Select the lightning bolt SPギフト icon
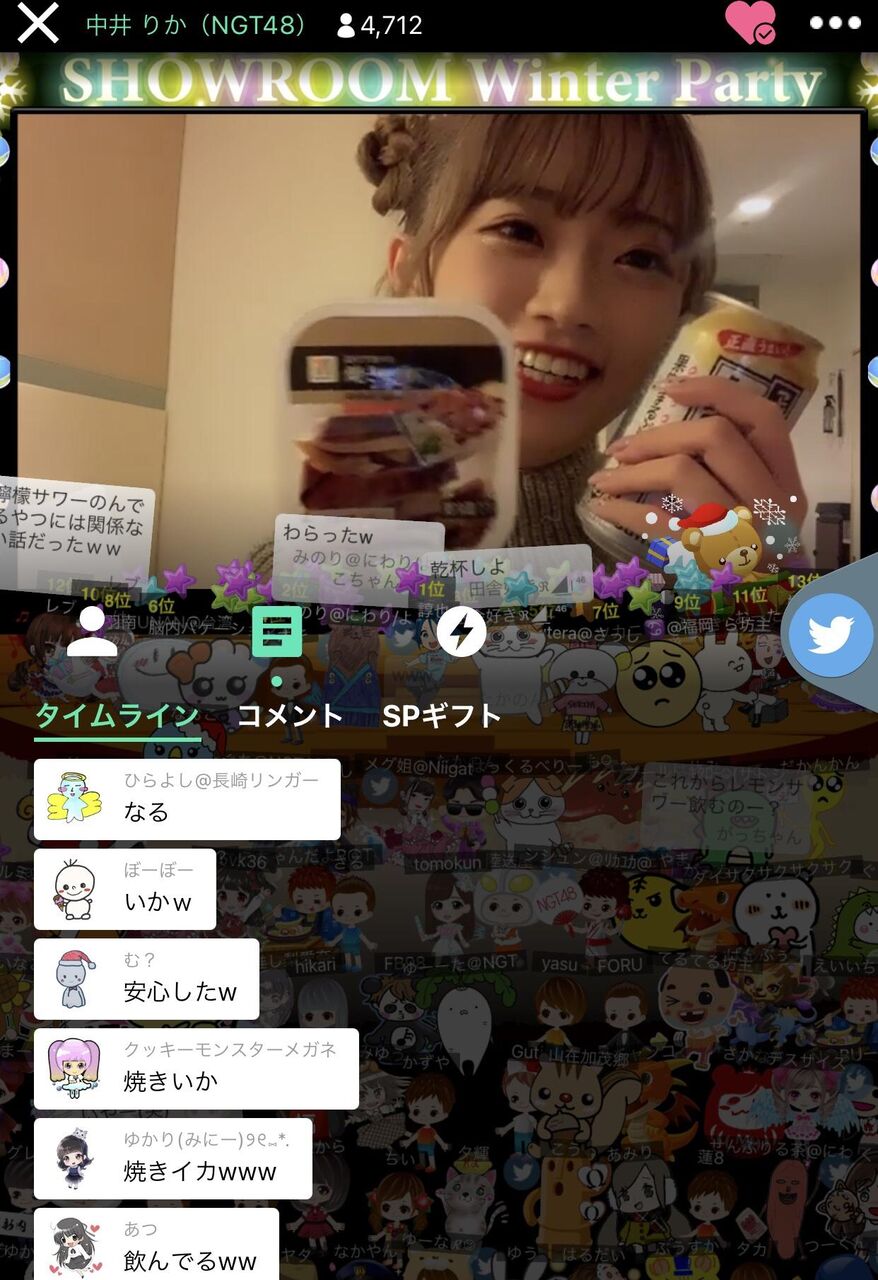 click(x=459, y=630)
